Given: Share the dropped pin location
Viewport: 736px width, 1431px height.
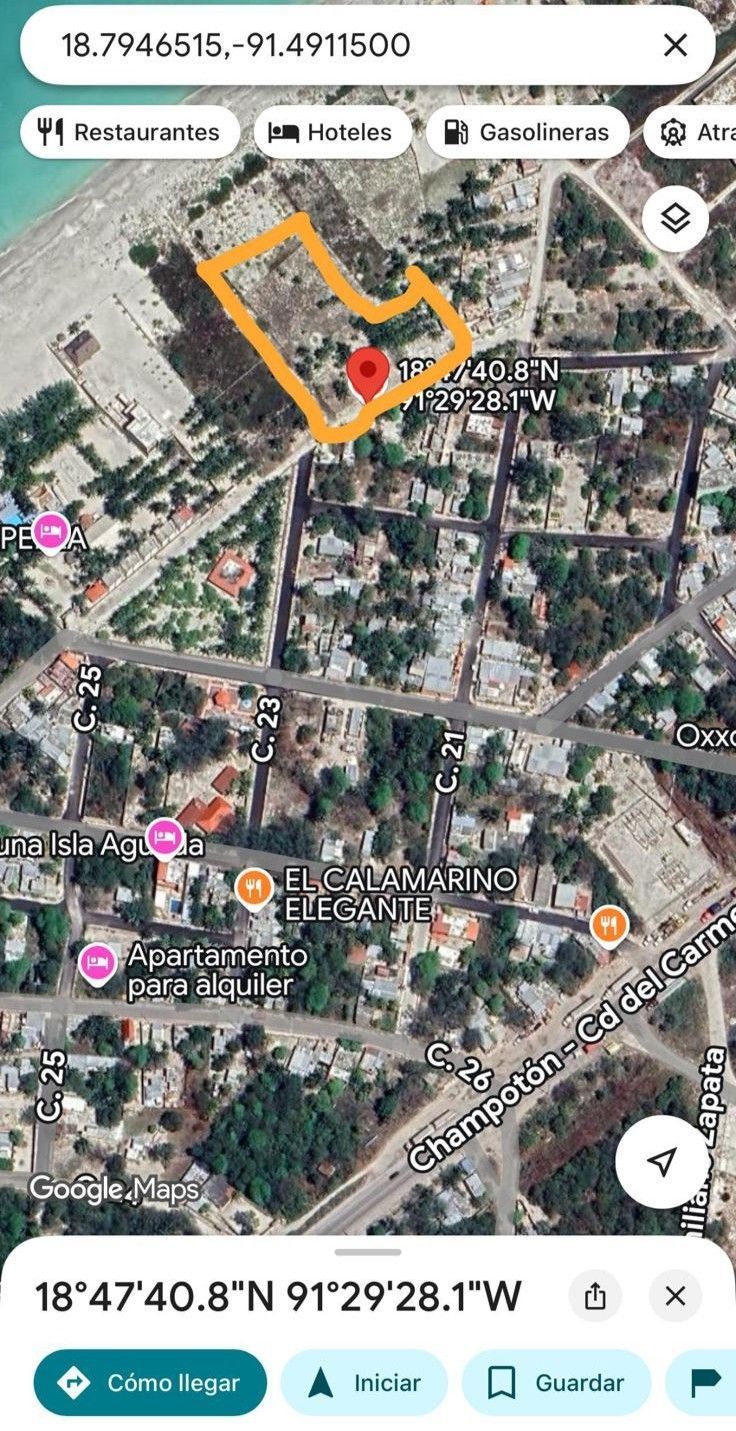Looking at the screenshot, I should 595,1296.
